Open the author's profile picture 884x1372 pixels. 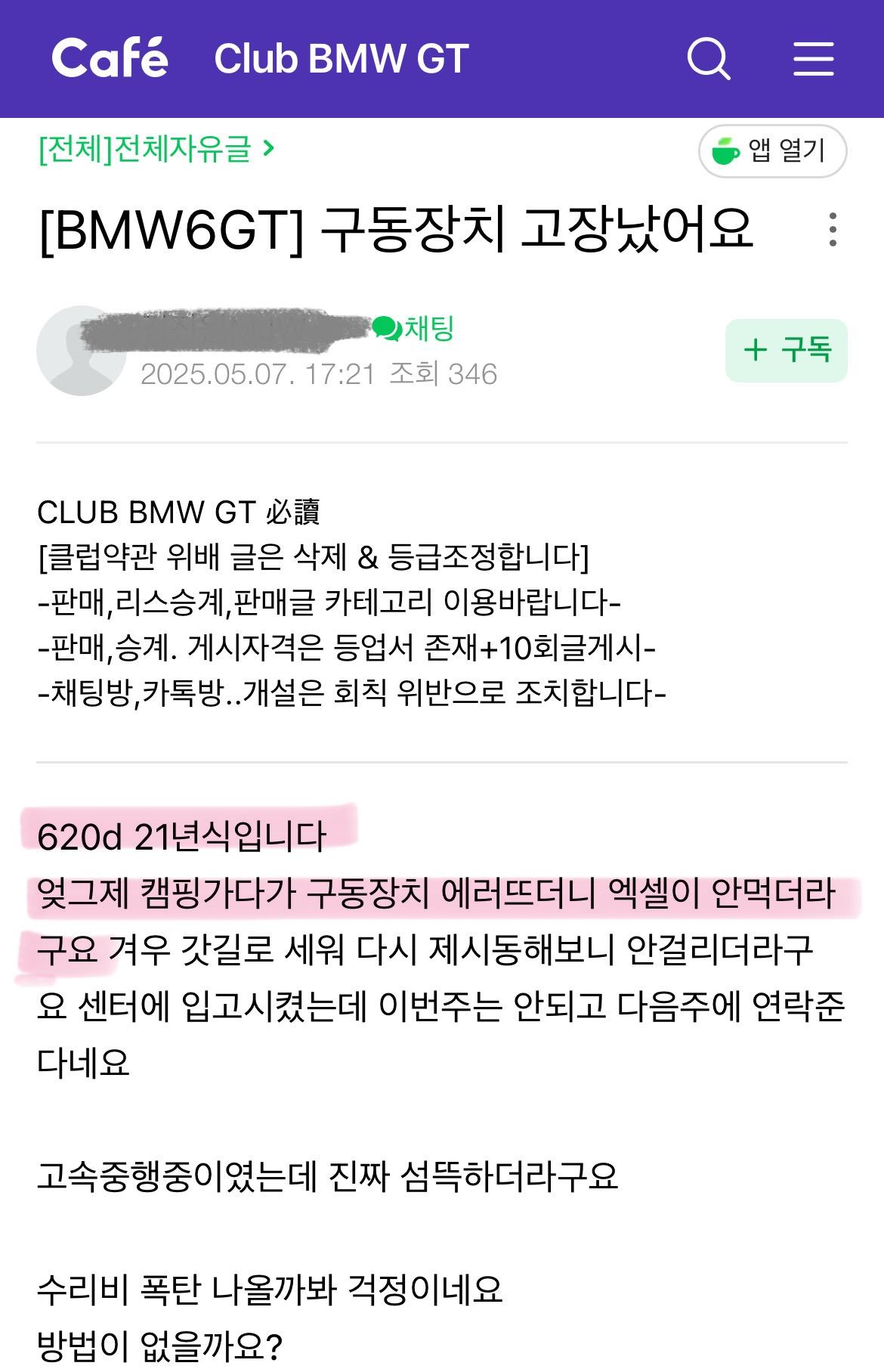79,351
